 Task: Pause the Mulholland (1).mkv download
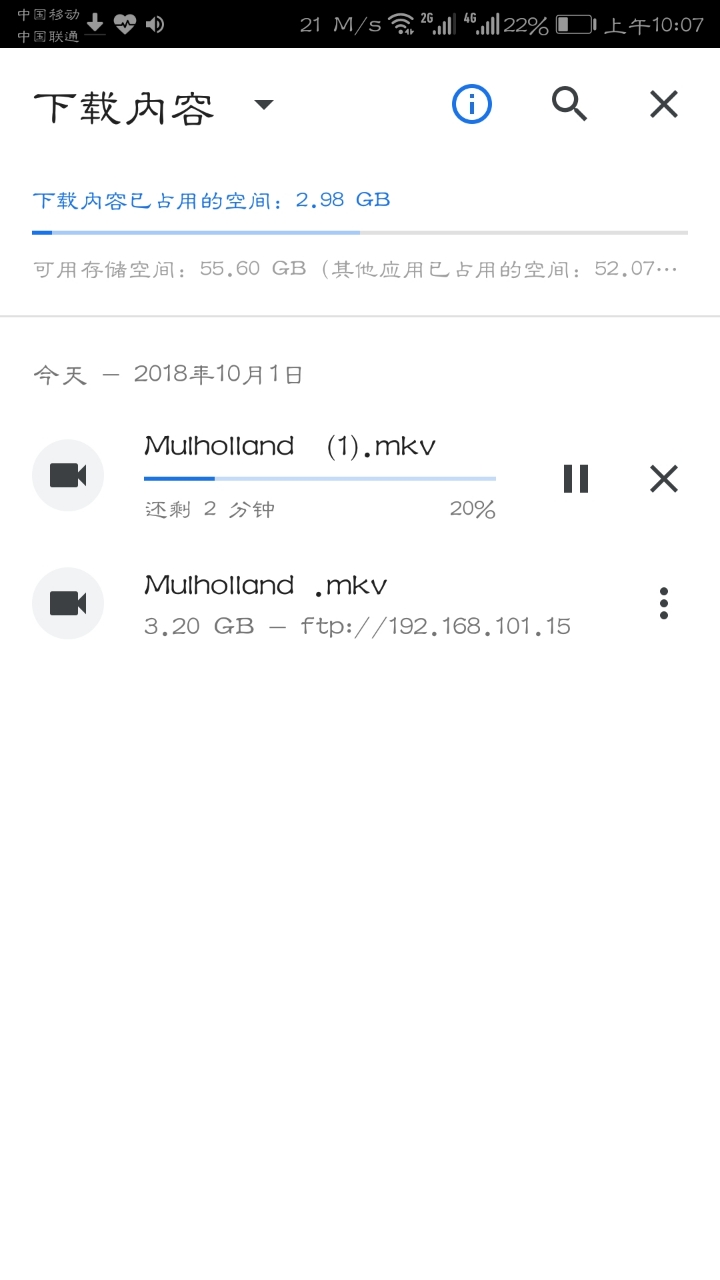pos(575,478)
